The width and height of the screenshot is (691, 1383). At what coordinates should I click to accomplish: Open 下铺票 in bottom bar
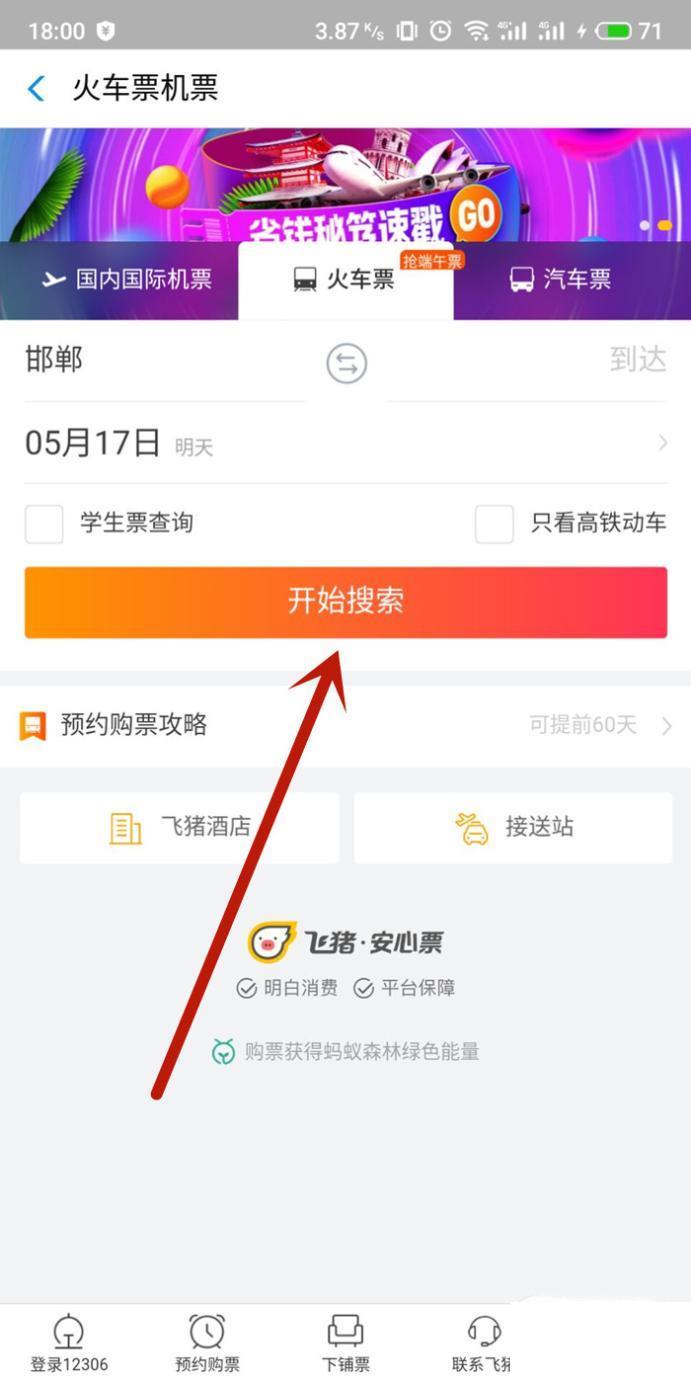pyautogui.click(x=345, y=1343)
